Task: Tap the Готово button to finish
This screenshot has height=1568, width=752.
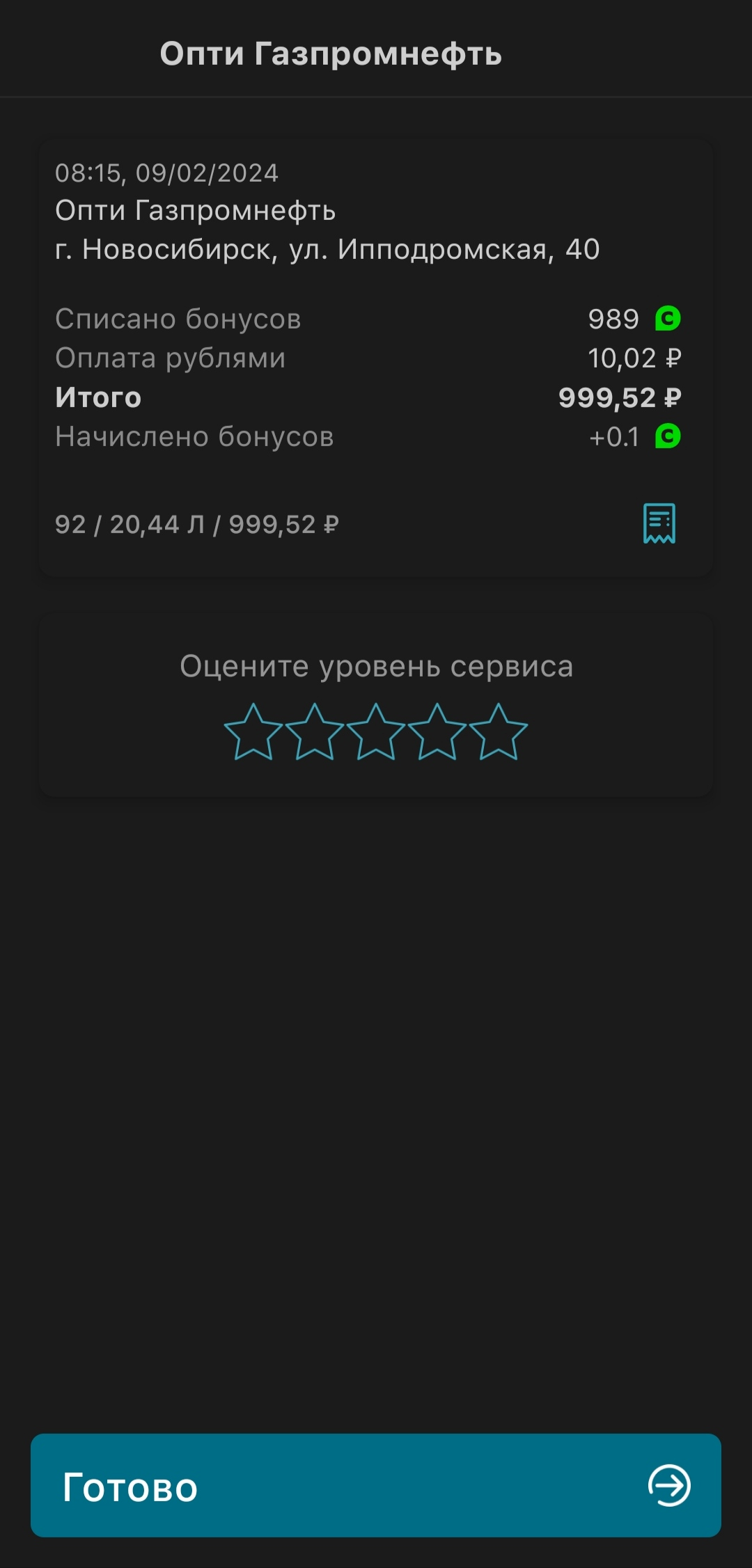Action: pyautogui.click(x=376, y=1485)
